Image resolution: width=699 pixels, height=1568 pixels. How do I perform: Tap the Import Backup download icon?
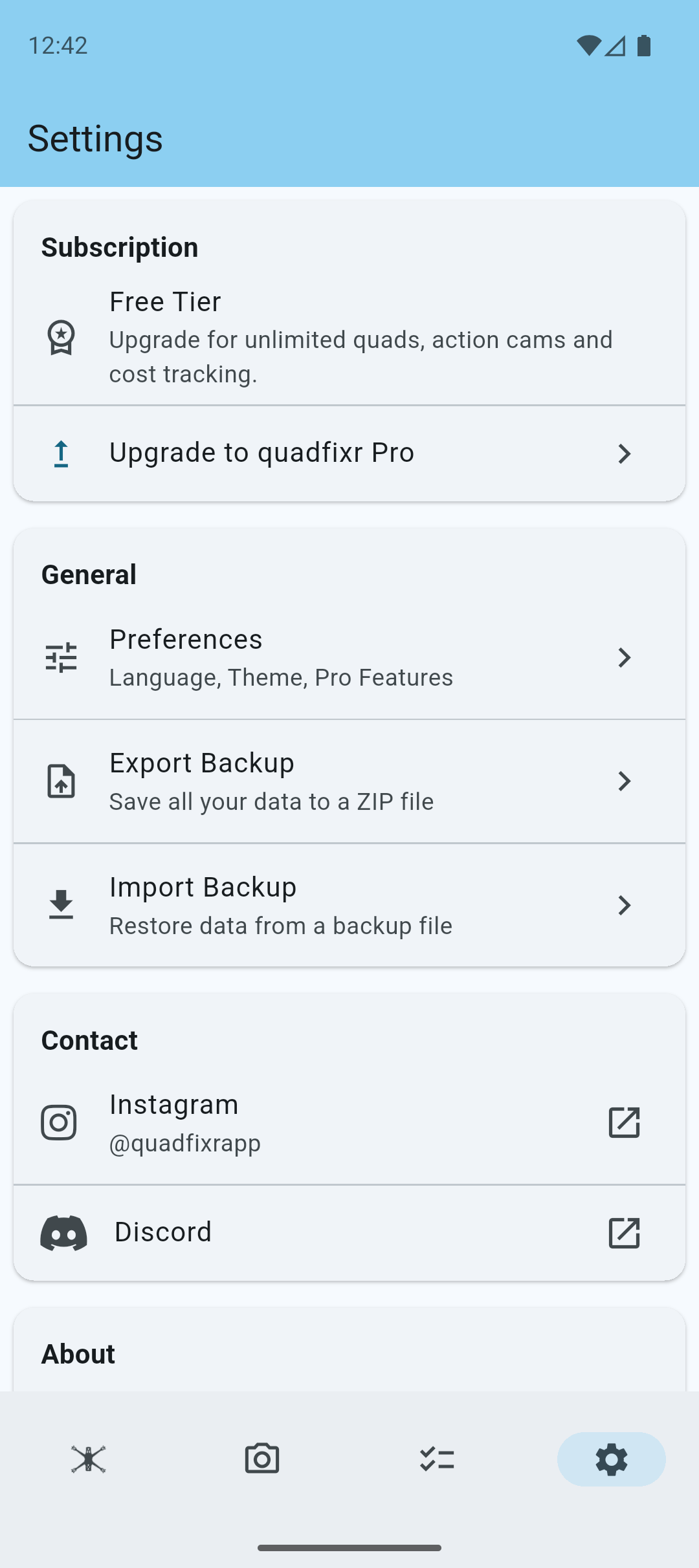tap(60, 904)
